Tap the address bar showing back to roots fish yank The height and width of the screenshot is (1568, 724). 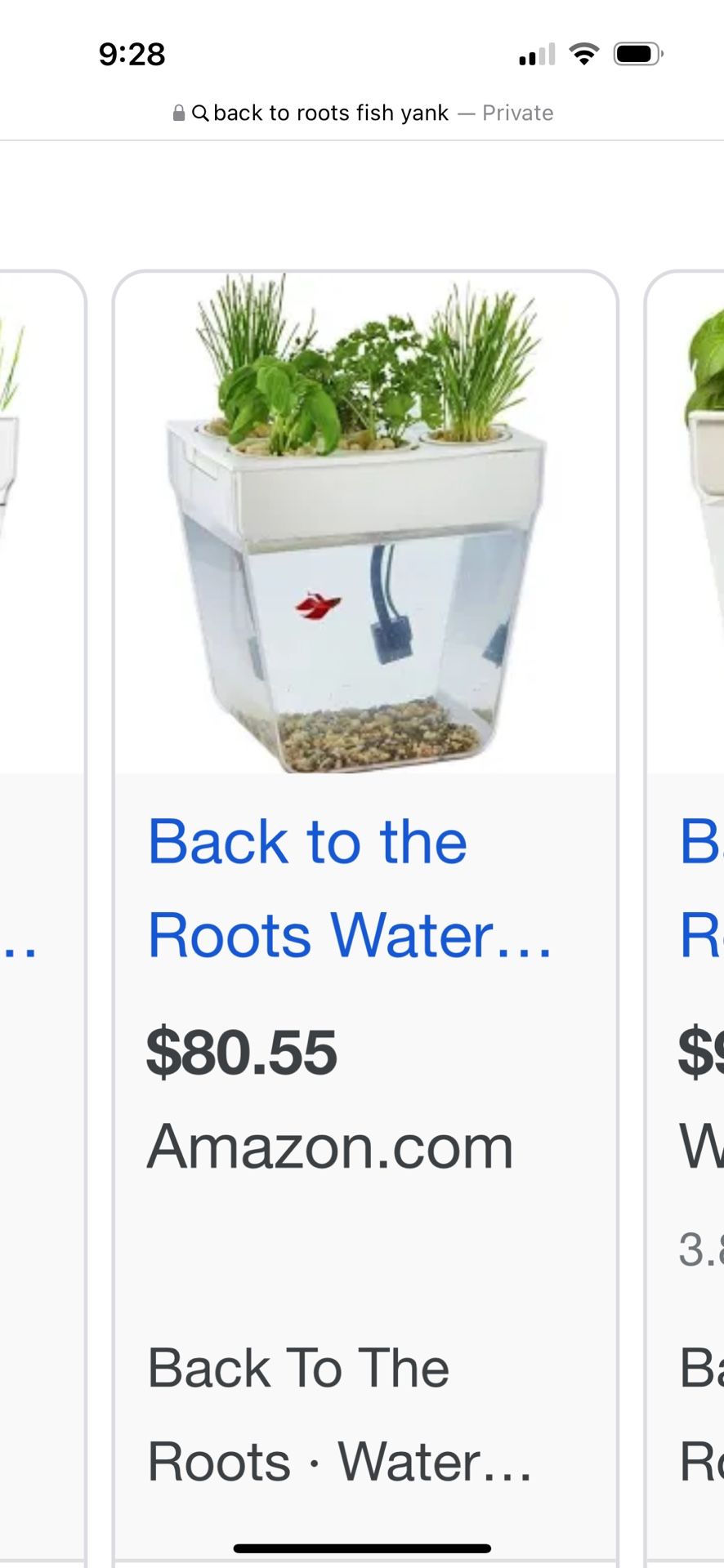[362, 113]
